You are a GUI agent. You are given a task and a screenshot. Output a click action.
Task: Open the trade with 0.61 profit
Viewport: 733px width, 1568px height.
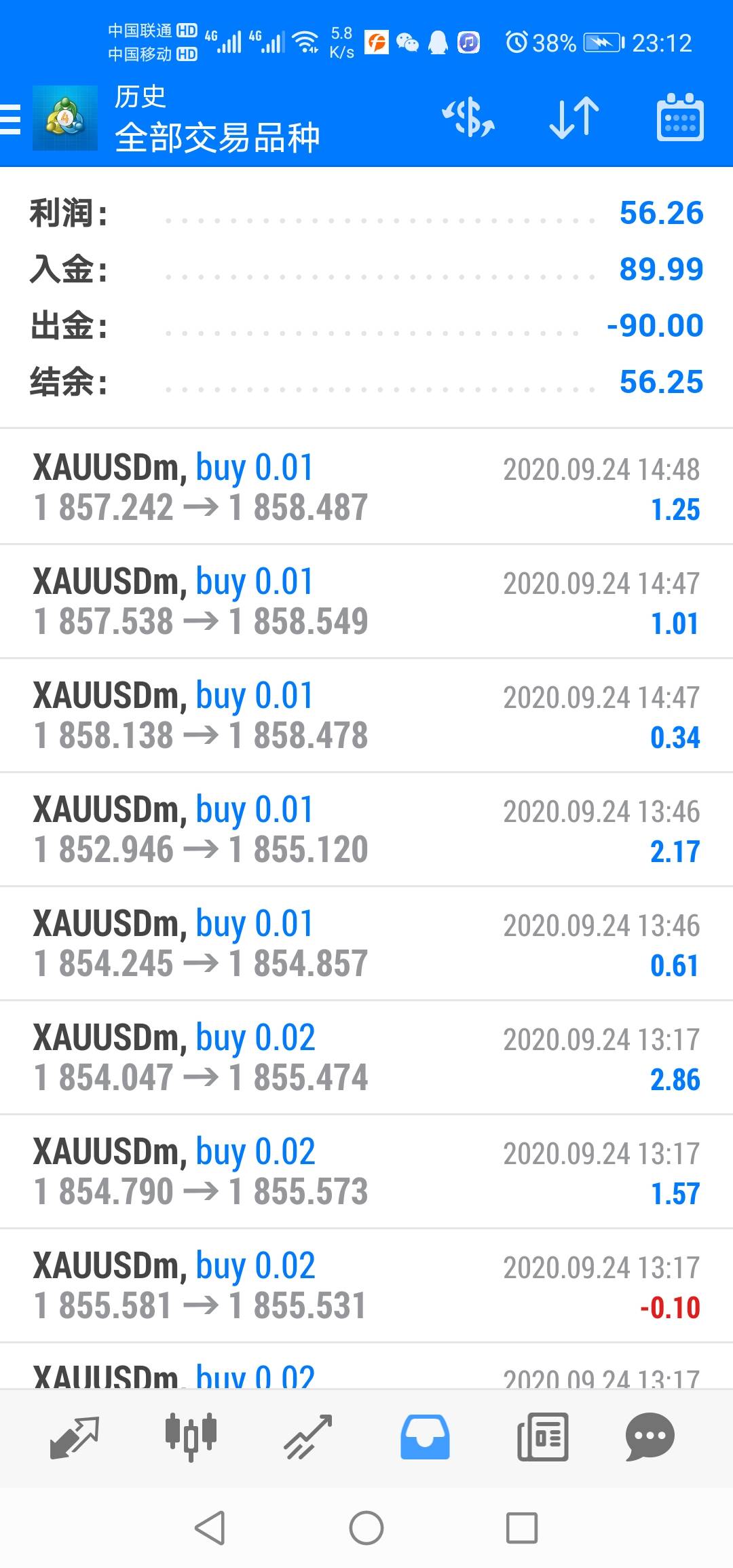pos(366,943)
